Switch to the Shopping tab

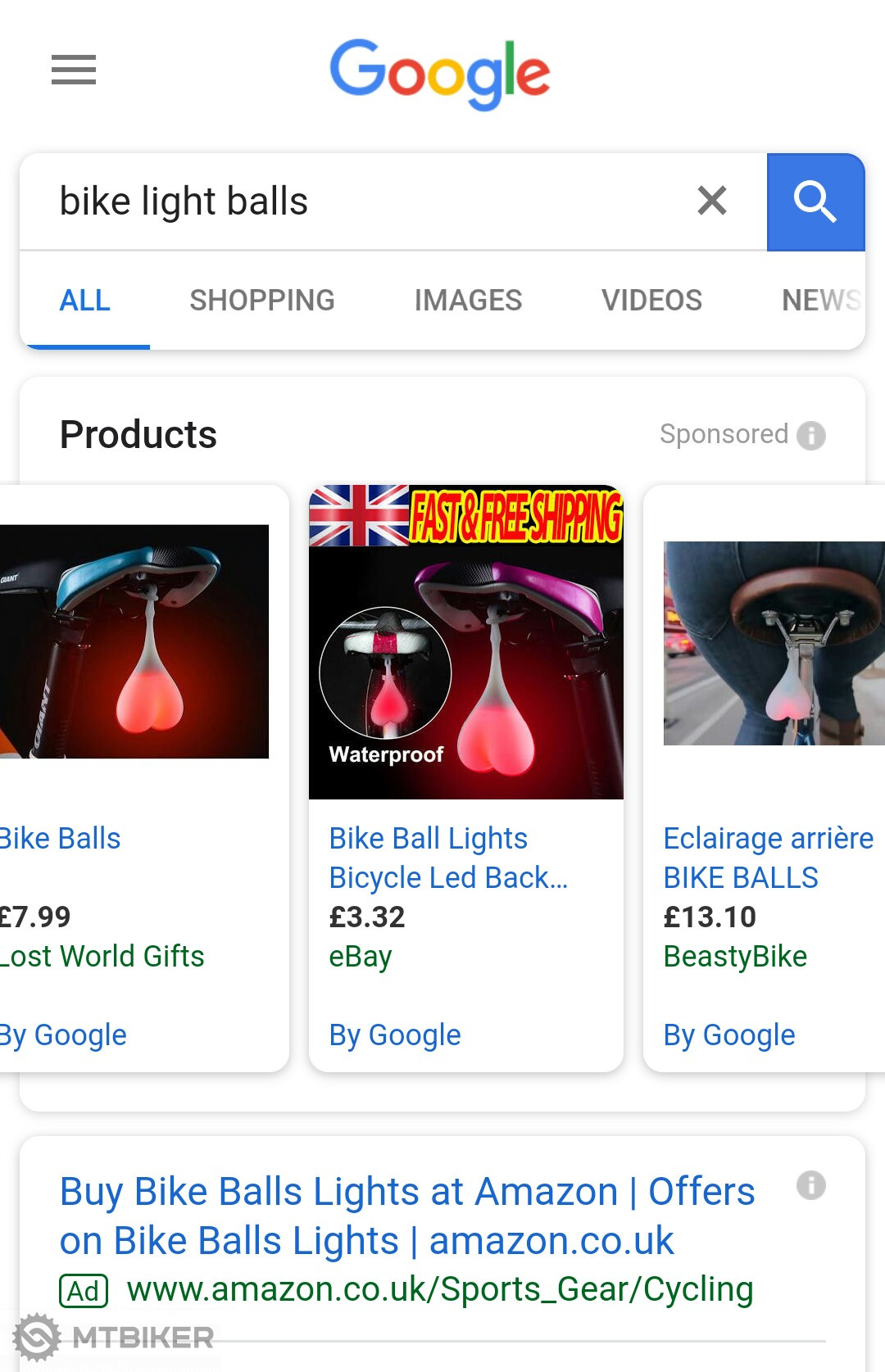click(261, 301)
